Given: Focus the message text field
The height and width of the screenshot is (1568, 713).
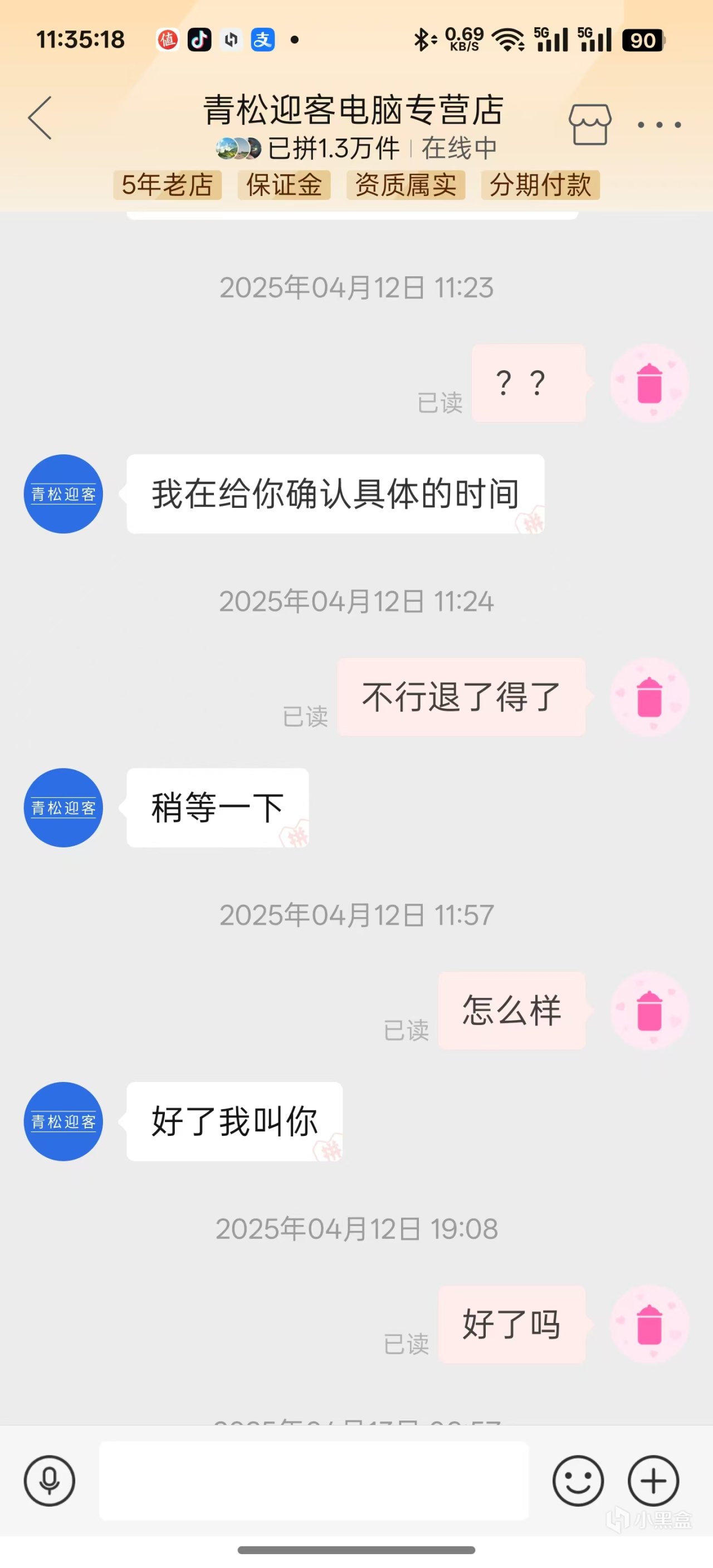Looking at the screenshot, I should point(314,1481).
